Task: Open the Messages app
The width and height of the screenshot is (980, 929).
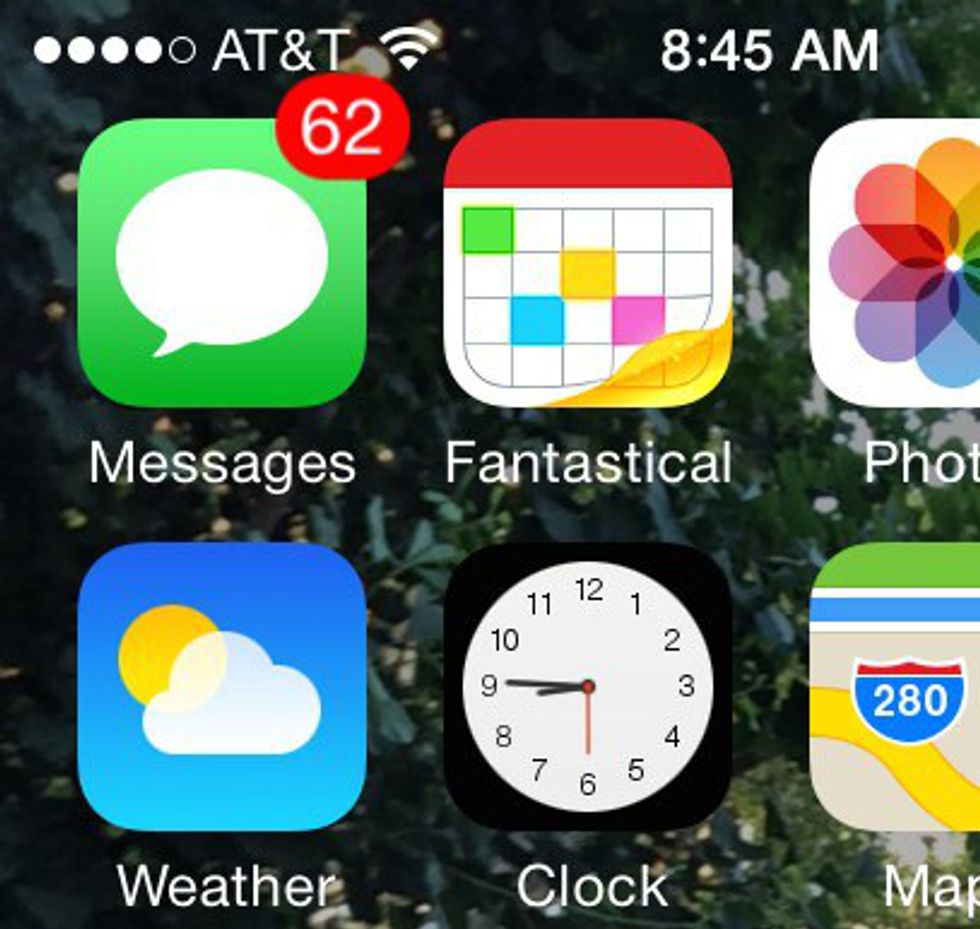Action: (x=222, y=262)
